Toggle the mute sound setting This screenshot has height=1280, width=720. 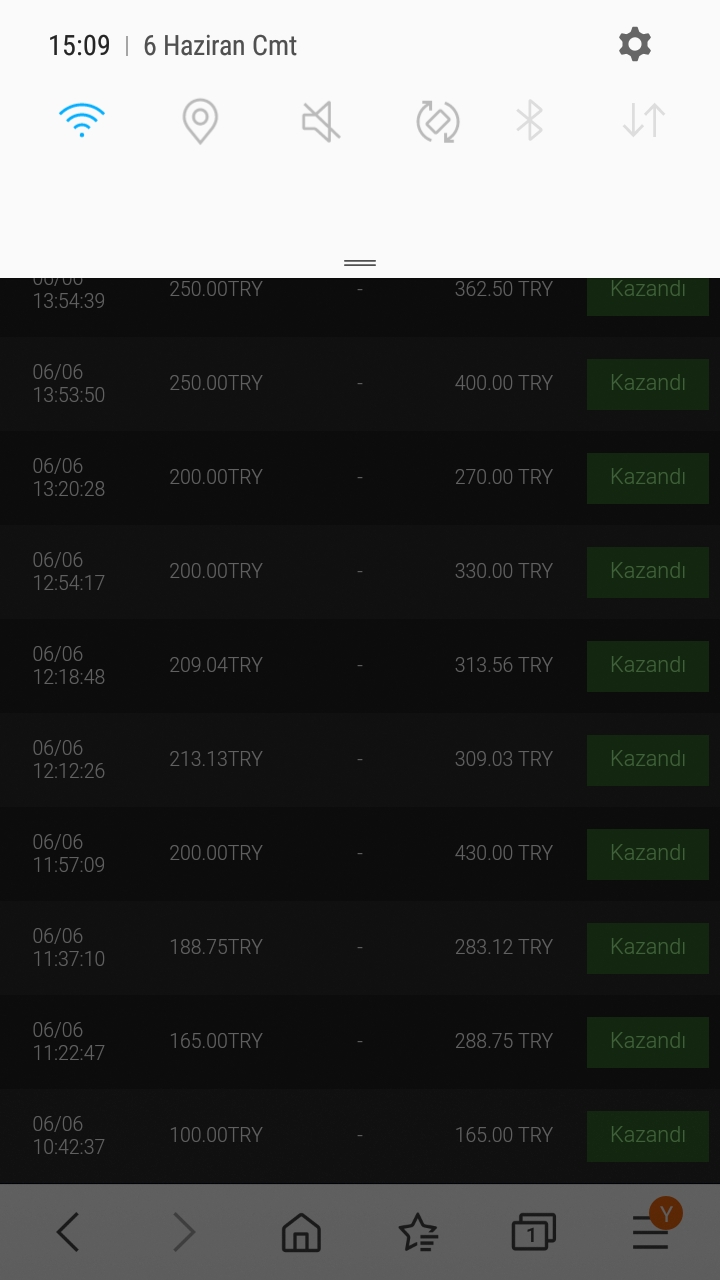pos(321,121)
